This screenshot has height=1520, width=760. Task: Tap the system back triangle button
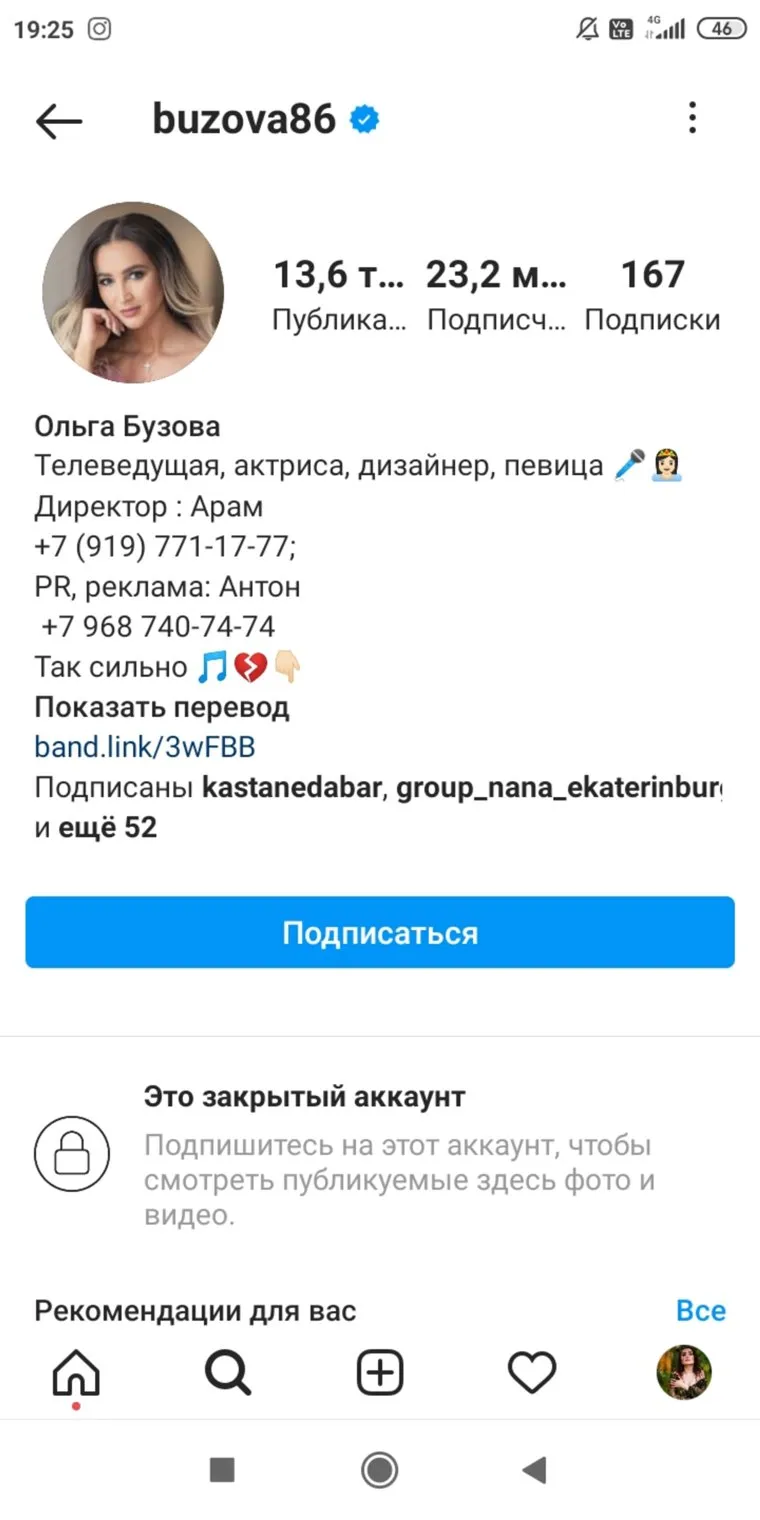point(535,1470)
